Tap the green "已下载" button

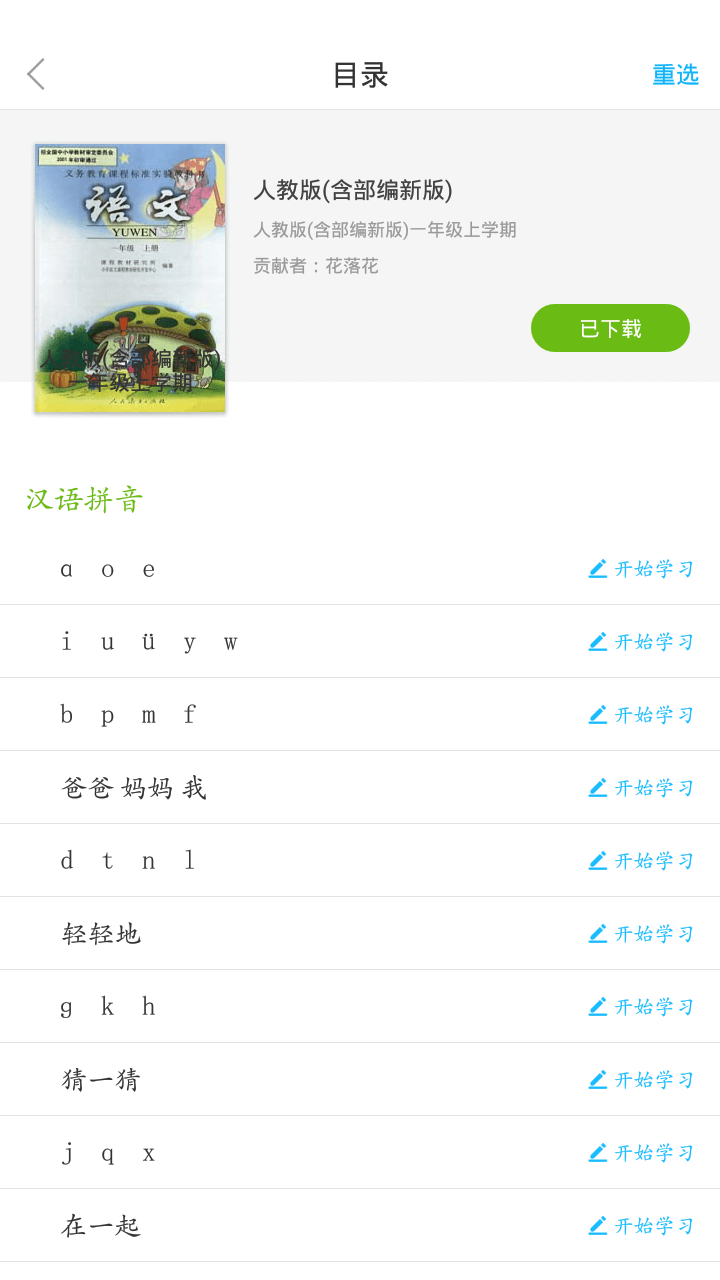pos(610,328)
